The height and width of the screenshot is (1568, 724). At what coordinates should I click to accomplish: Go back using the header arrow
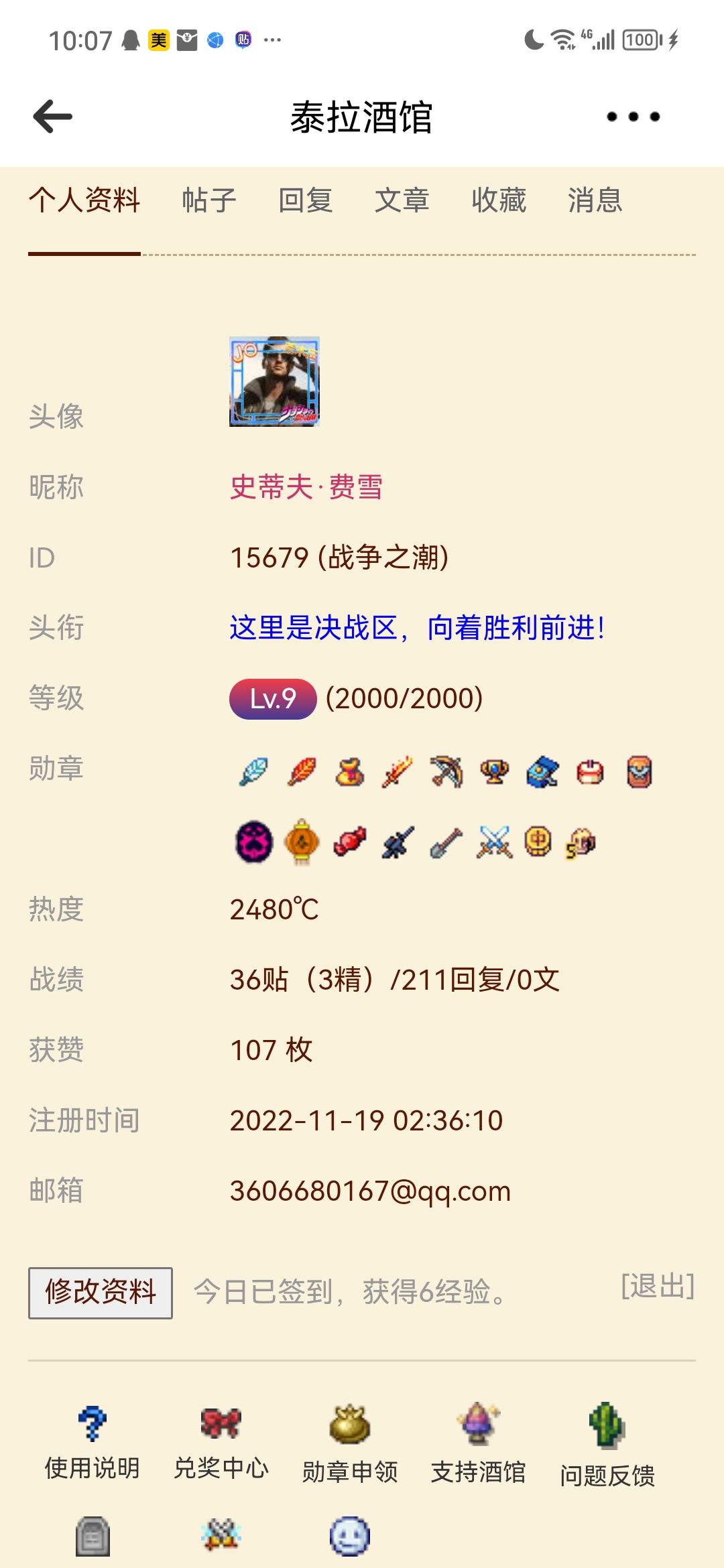tap(52, 117)
